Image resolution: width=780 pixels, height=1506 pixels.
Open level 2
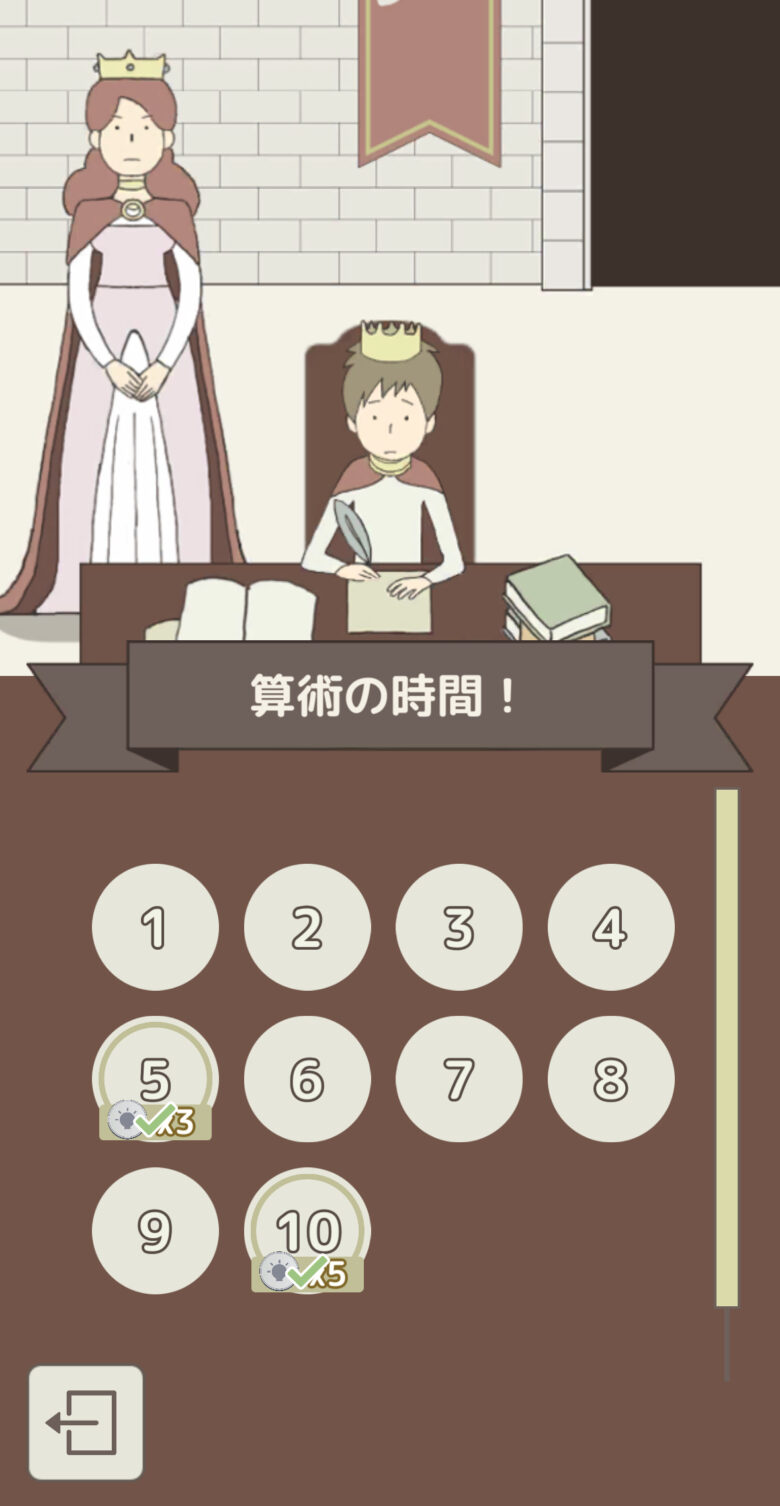point(307,927)
